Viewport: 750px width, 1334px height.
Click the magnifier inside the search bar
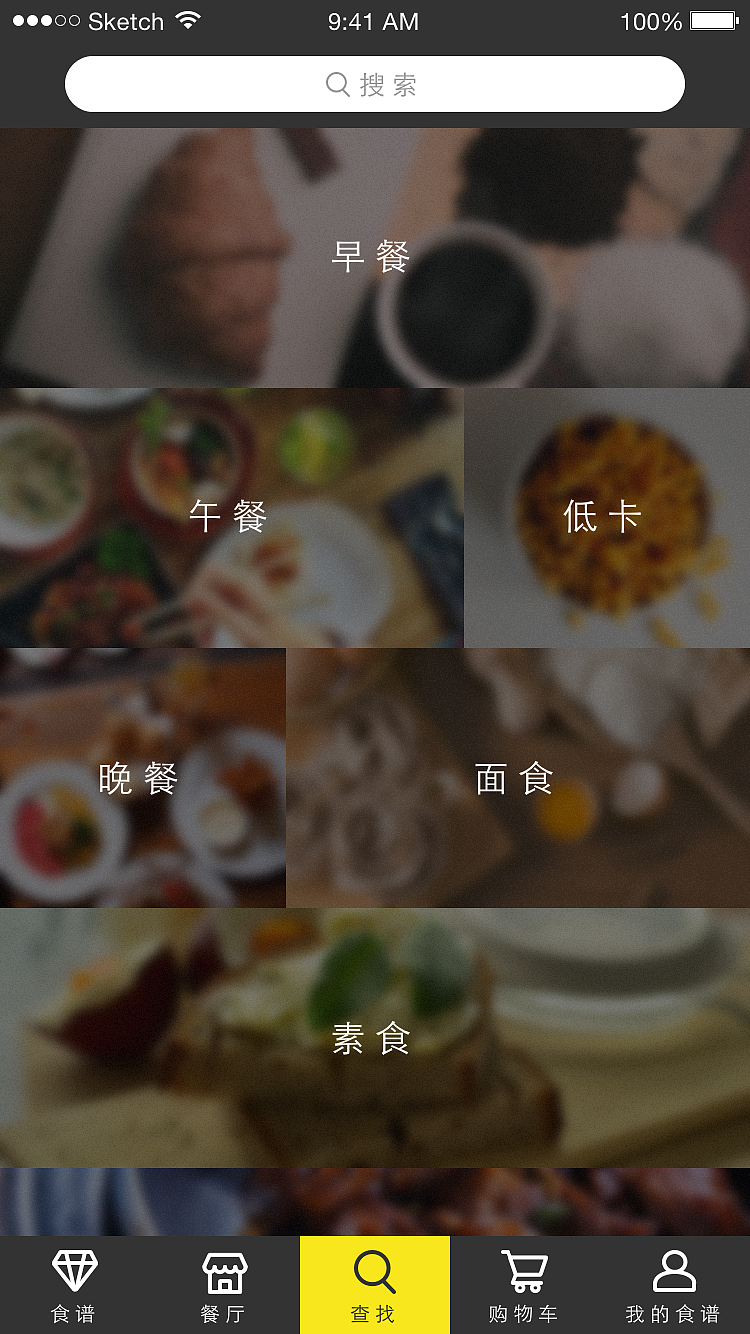pos(336,84)
